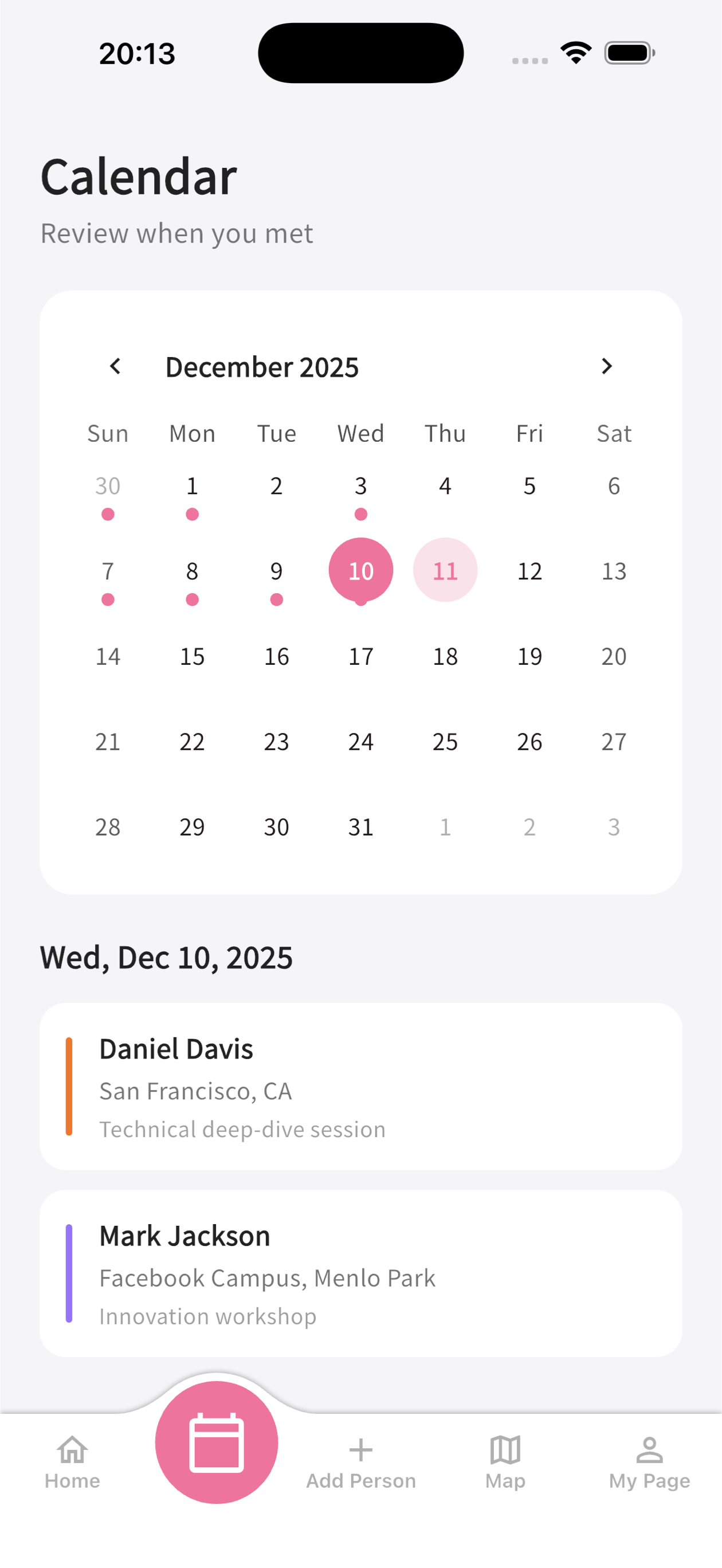Pick December 8 on the calendar

pyautogui.click(x=192, y=571)
